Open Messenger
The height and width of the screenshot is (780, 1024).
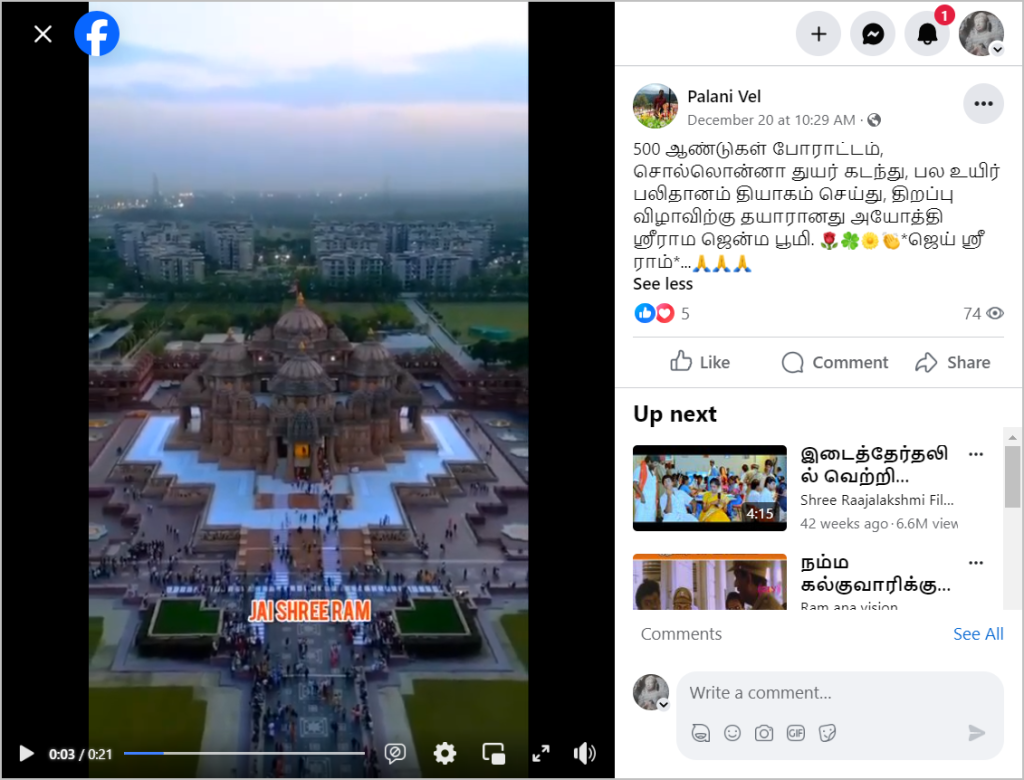[x=872, y=34]
